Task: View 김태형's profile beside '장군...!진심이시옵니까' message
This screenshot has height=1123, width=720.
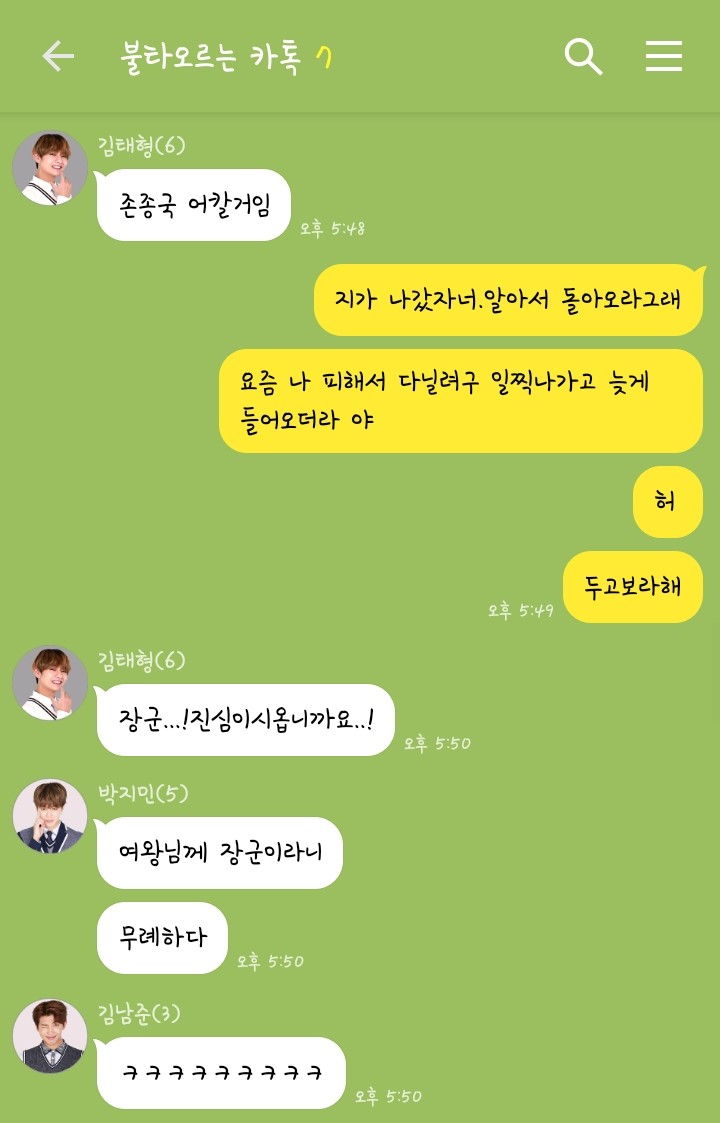Action: tap(50, 683)
